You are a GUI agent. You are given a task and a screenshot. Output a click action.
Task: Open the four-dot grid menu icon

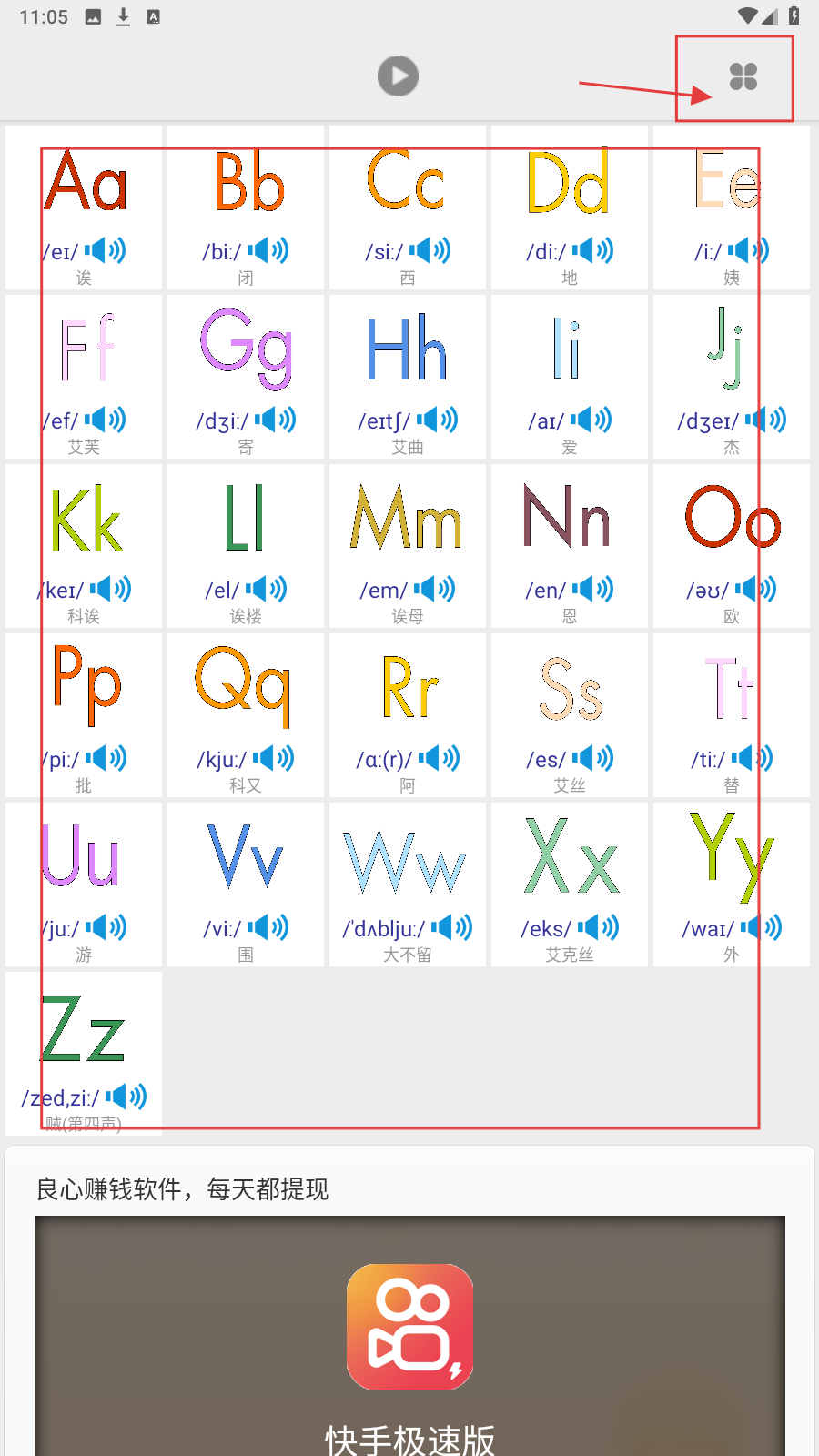point(743,76)
